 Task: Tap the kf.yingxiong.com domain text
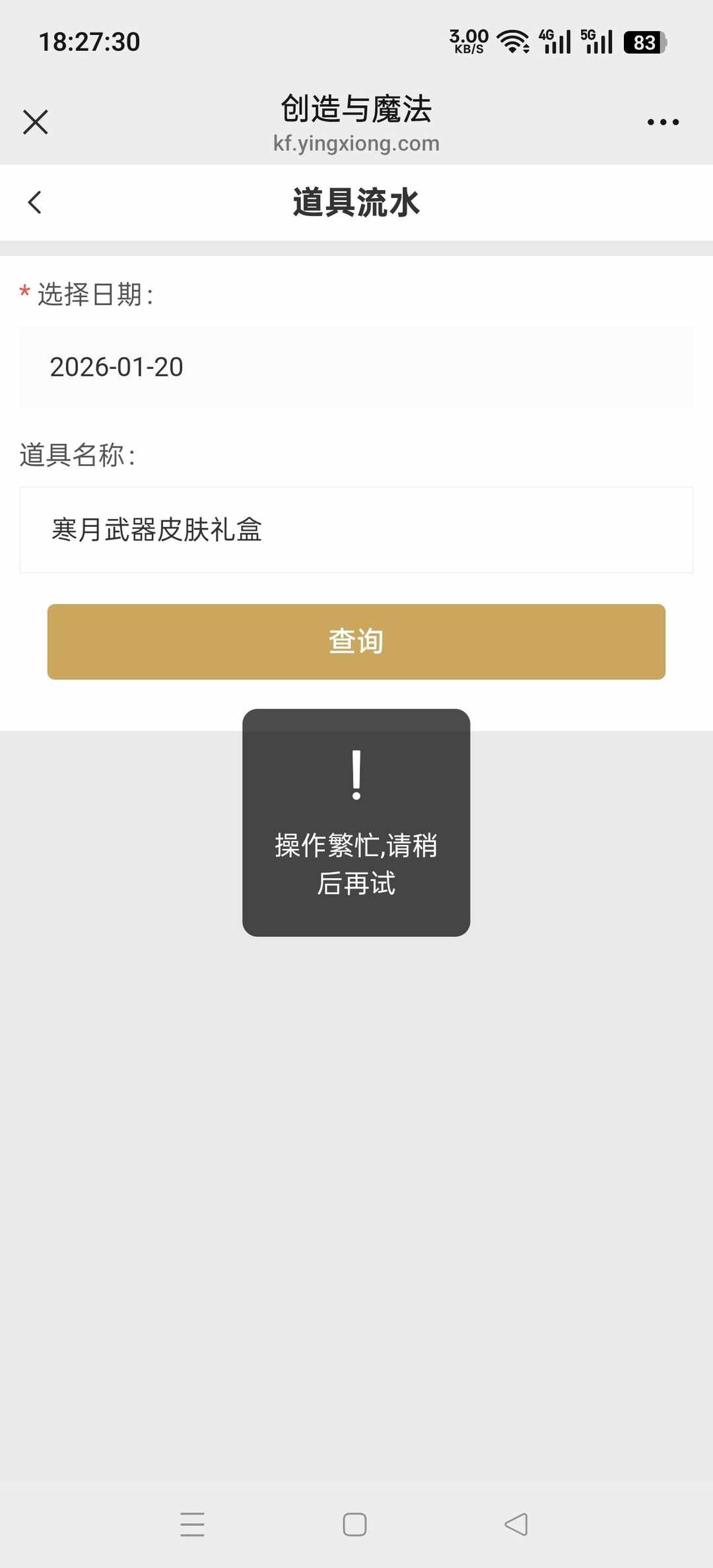[356, 143]
